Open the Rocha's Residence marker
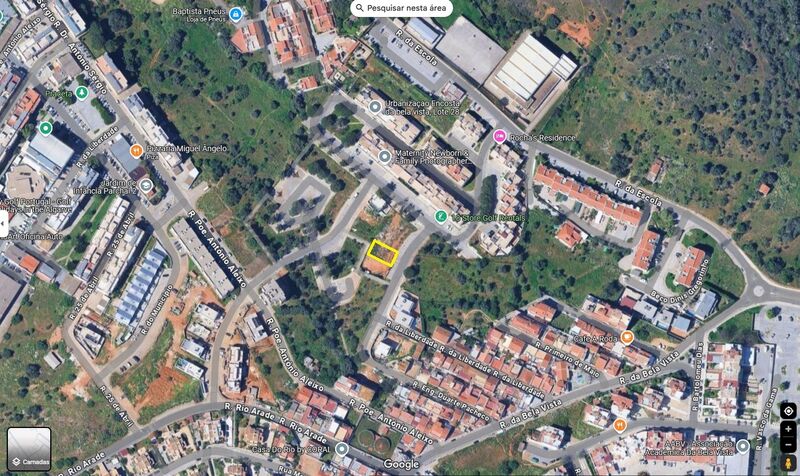Viewport: 800px width, 476px height. 500,135
